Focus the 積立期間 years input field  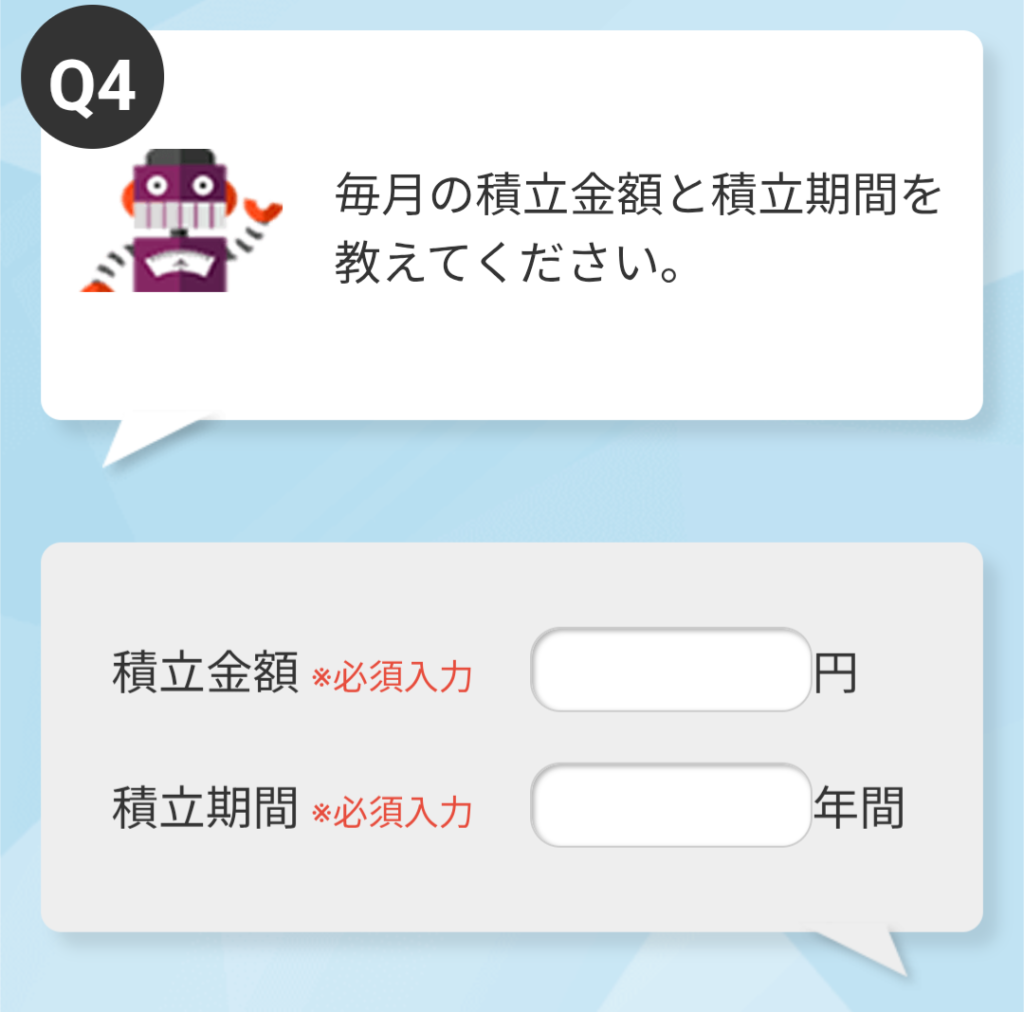pos(670,806)
